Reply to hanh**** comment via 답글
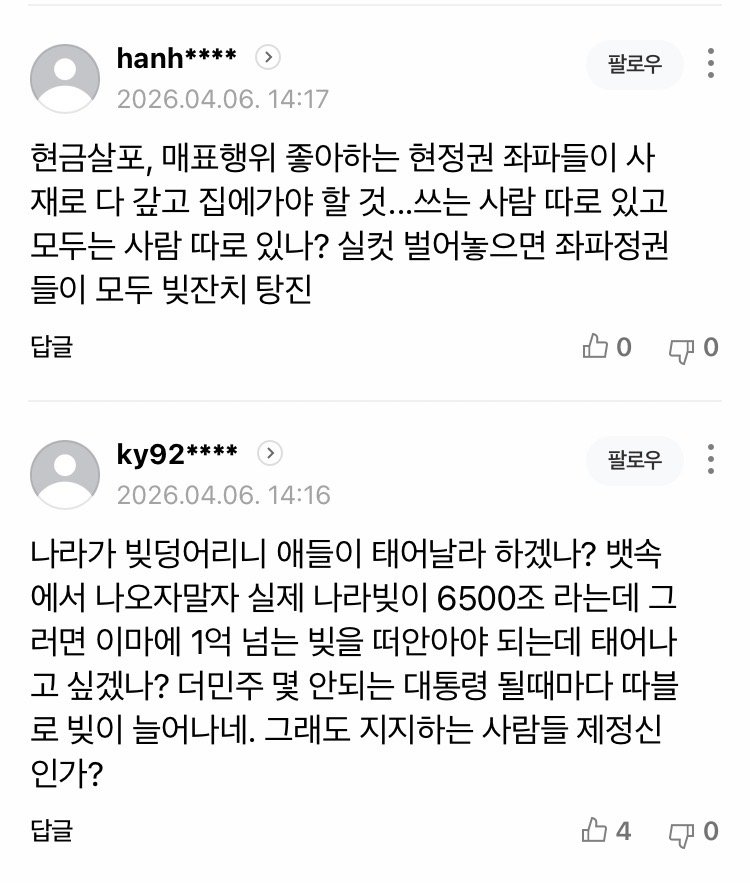Screen dimensions: 750x883 point(52,347)
